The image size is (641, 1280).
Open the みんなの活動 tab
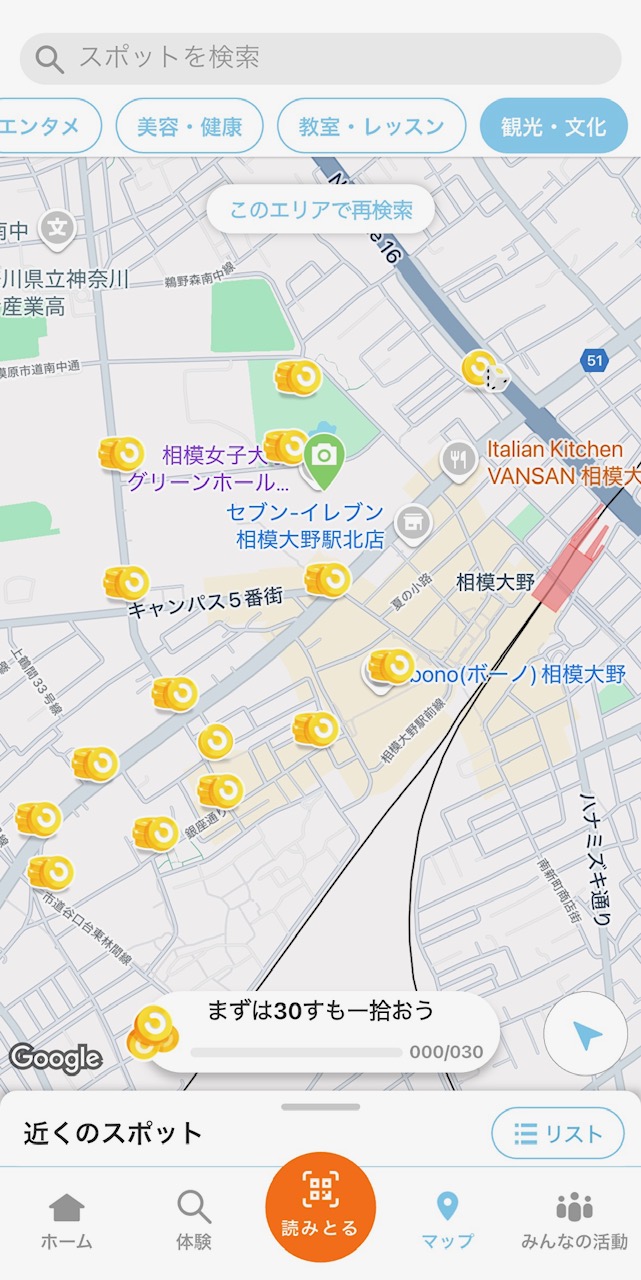coord(574,1221)
